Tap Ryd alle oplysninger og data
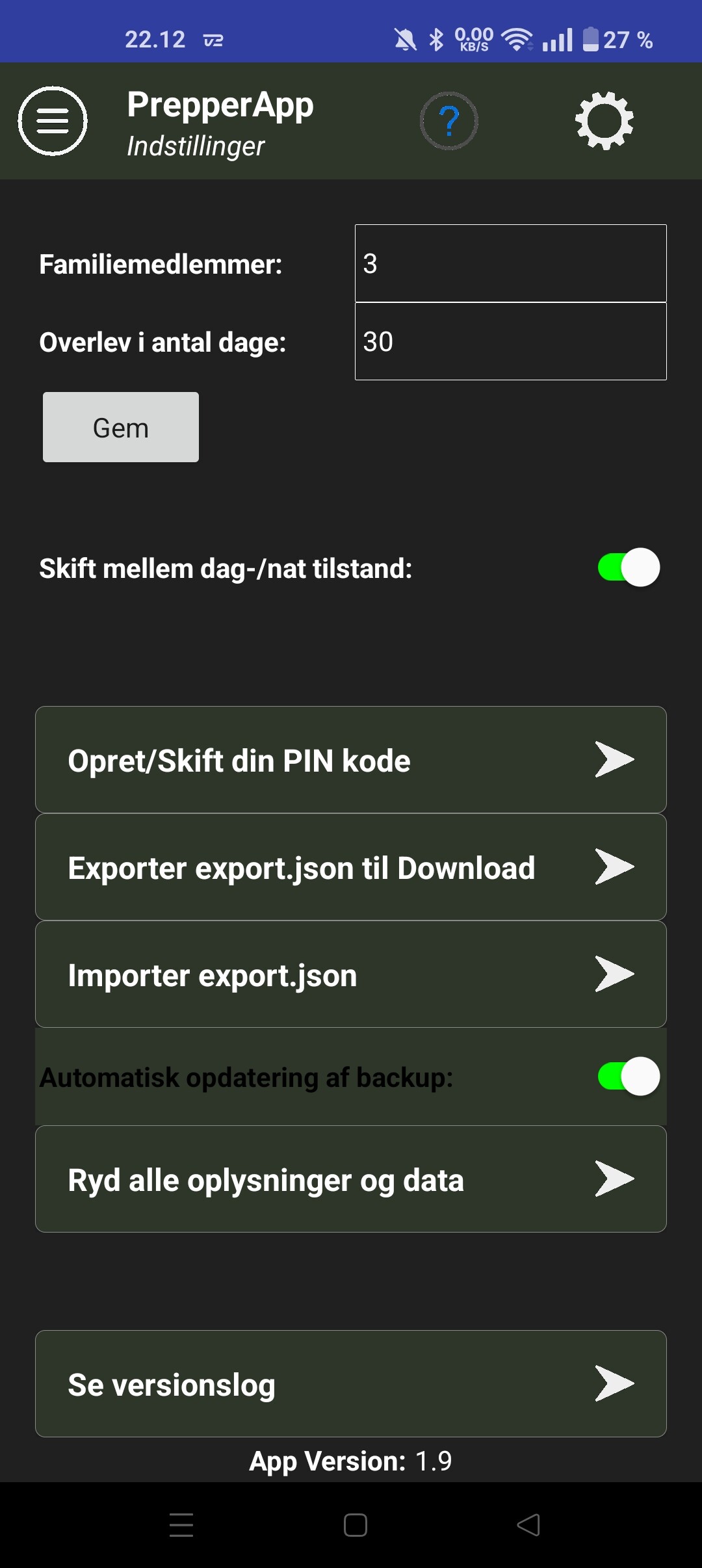The height and width of the screenshot is (1568, 702). [x=351, y=1179]
